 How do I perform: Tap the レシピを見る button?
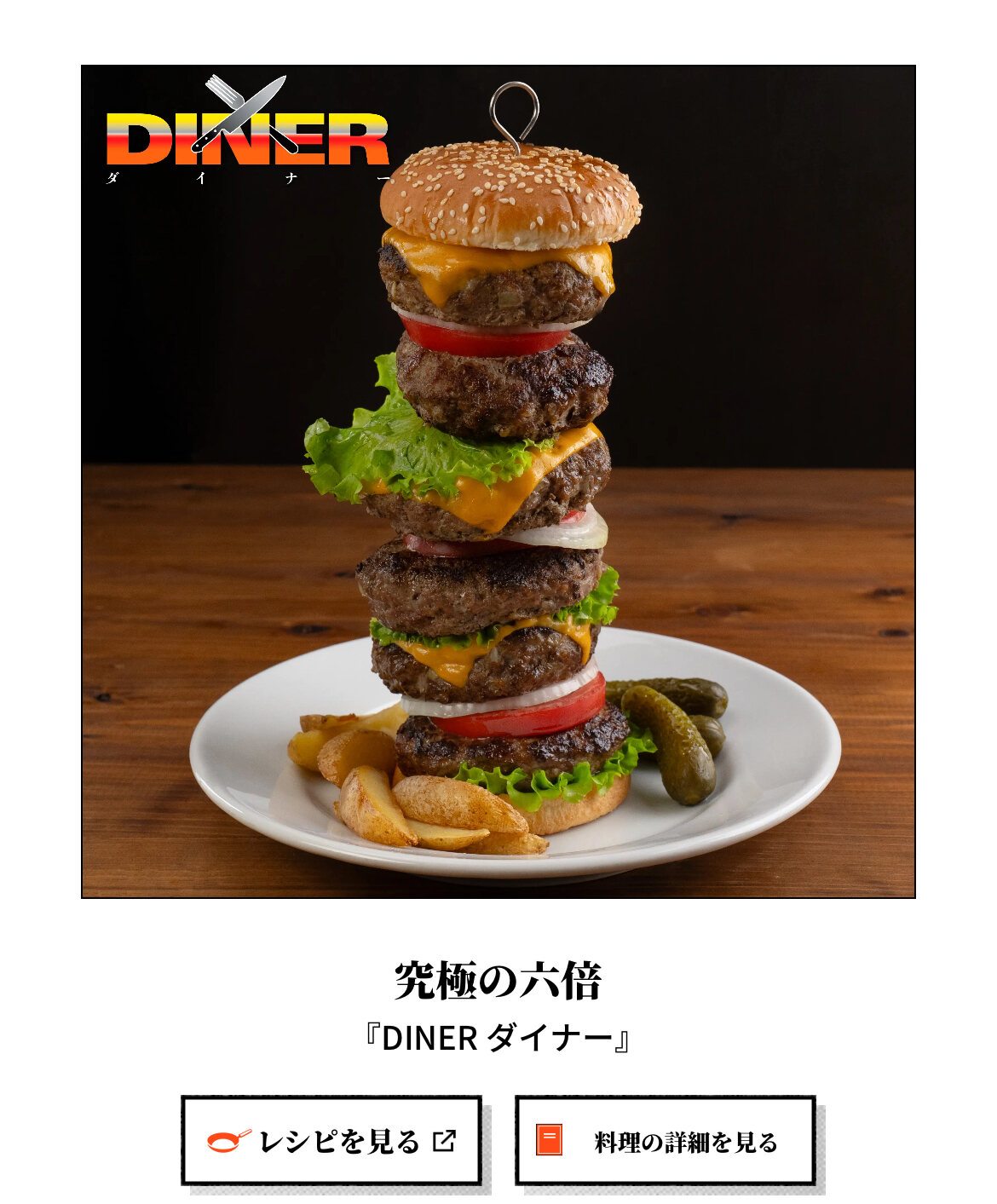331,1140
